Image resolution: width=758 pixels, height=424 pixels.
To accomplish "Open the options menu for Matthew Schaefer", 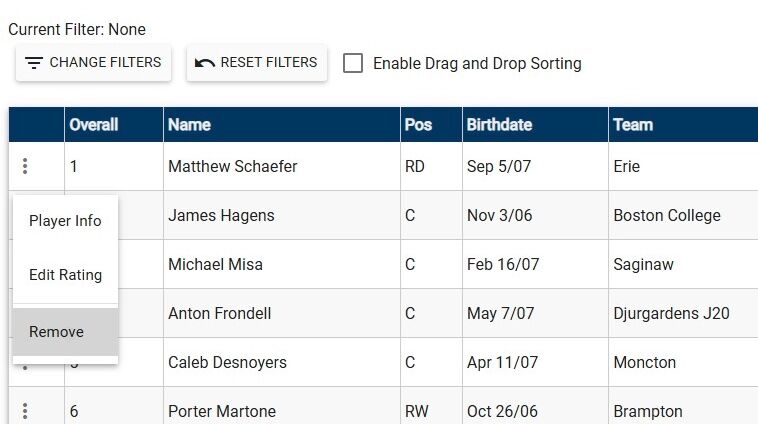I will [25, 167].
